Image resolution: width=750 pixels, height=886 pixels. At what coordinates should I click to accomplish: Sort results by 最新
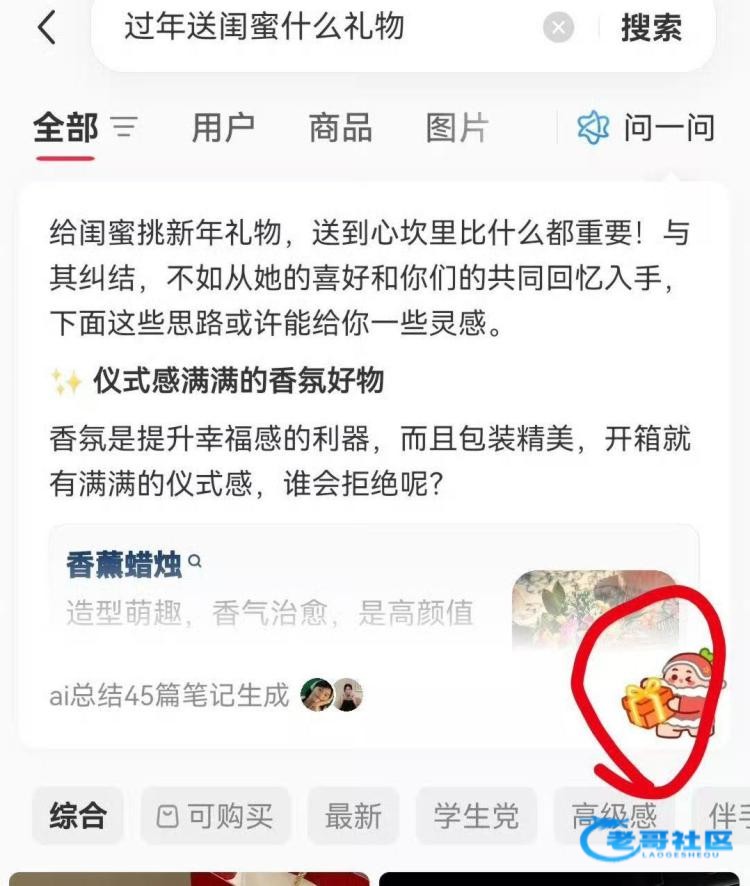coord(353,816)
